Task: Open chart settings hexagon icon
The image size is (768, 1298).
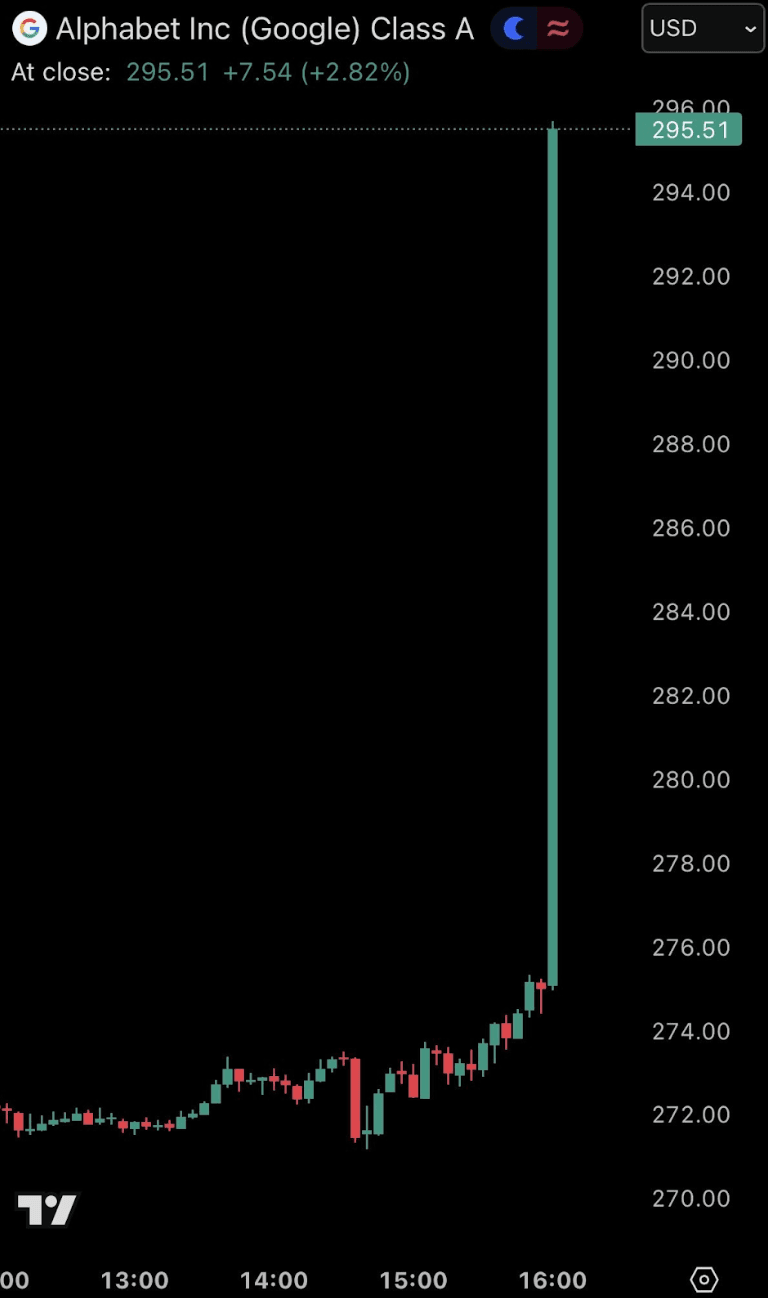Action: coord(704,1279)
